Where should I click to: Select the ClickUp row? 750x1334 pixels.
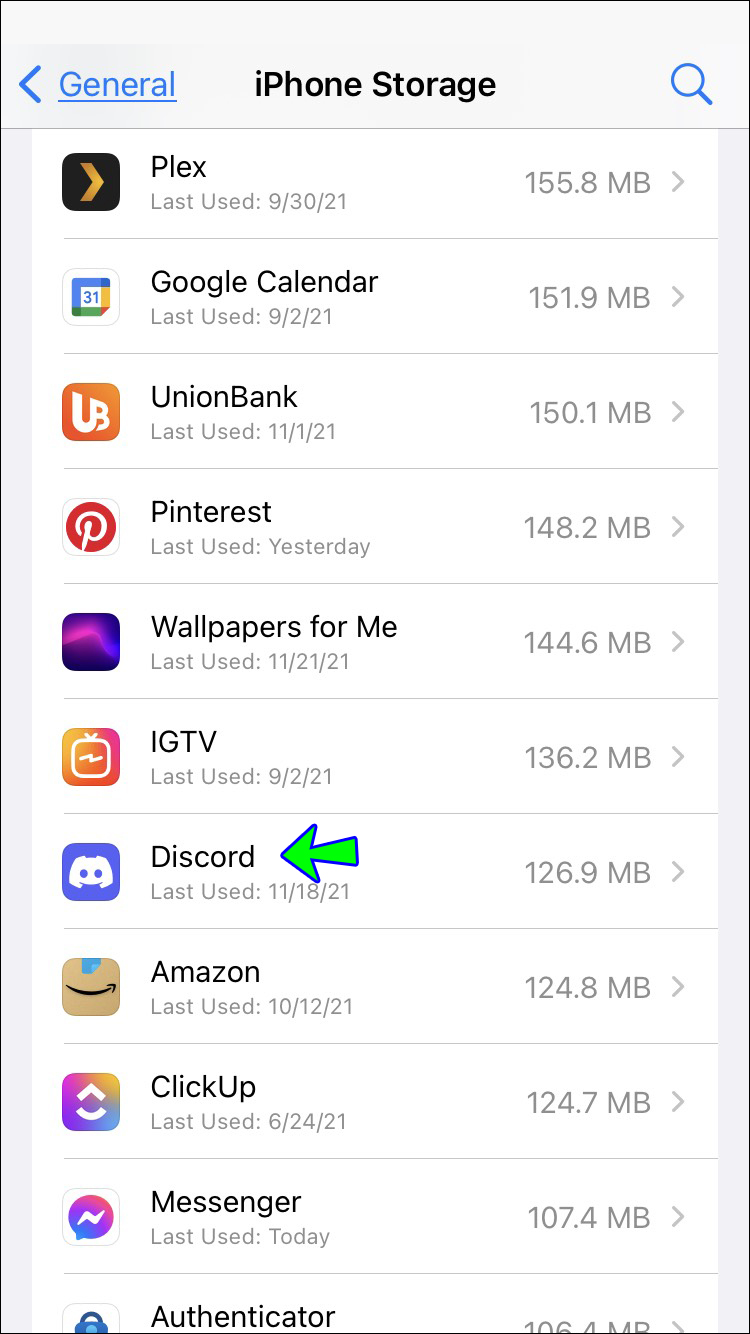[x=375, y=1102]
